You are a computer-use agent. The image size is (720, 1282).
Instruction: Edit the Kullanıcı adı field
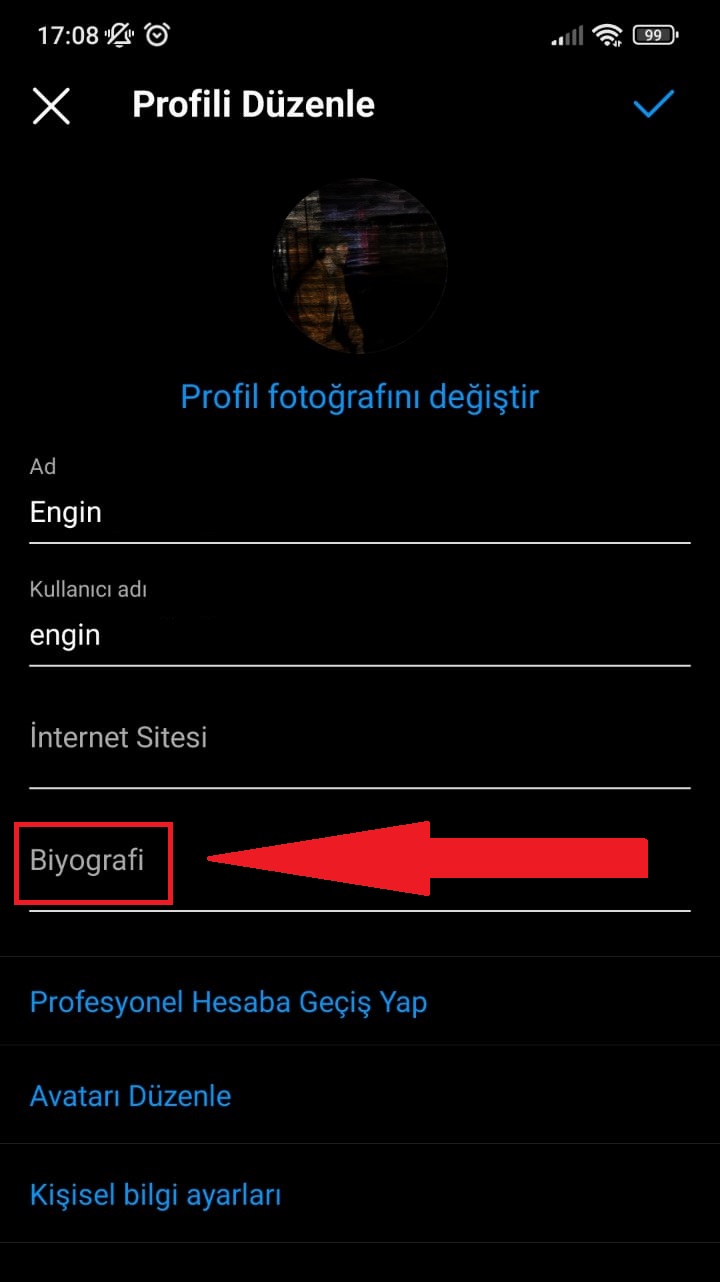click(359, 635)
